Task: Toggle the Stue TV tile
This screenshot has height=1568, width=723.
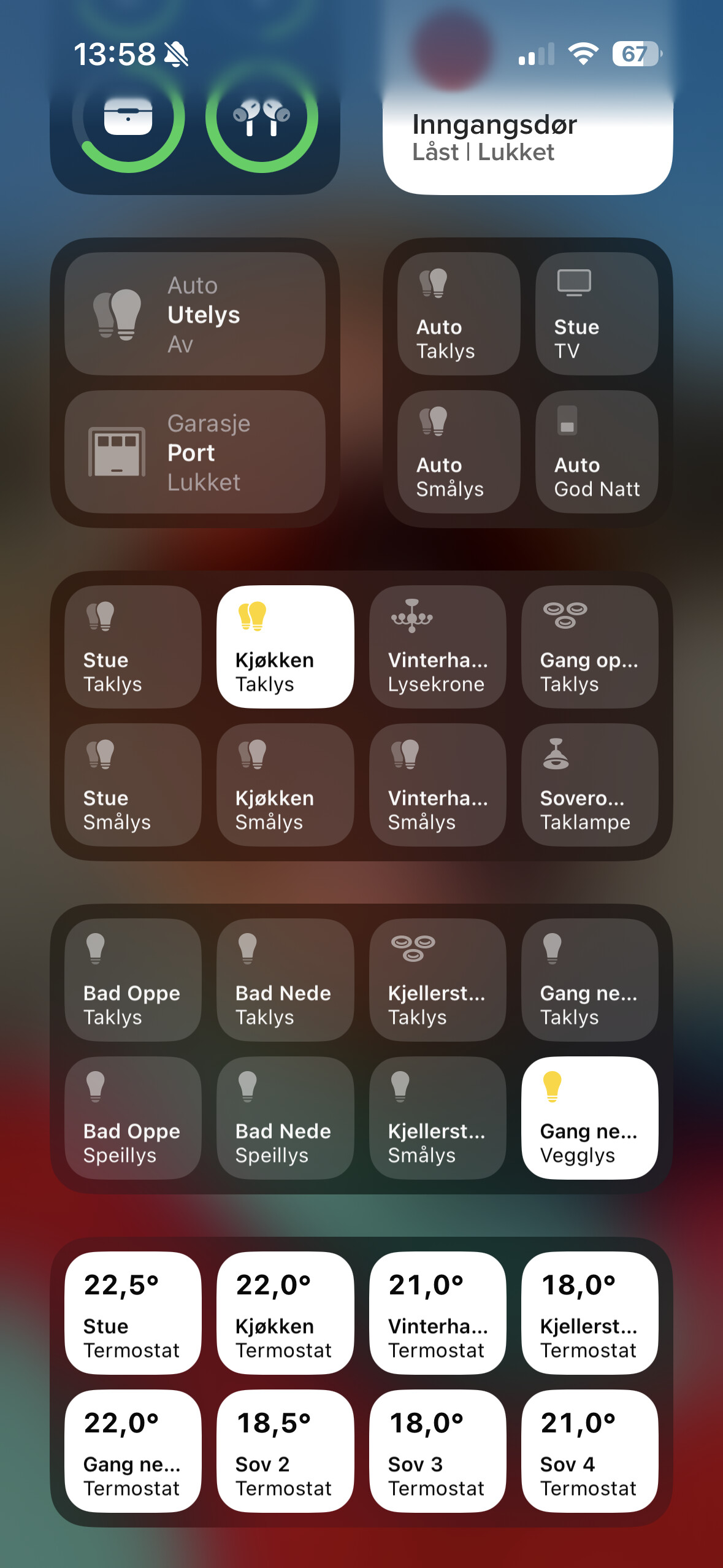Action: click(596, 314)
